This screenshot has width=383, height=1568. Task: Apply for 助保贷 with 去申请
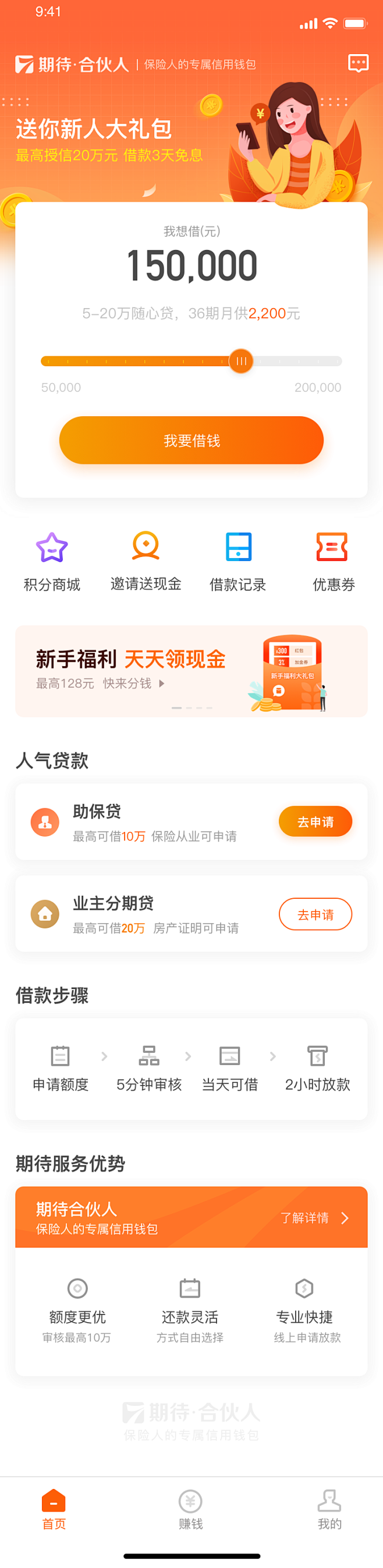315,821
